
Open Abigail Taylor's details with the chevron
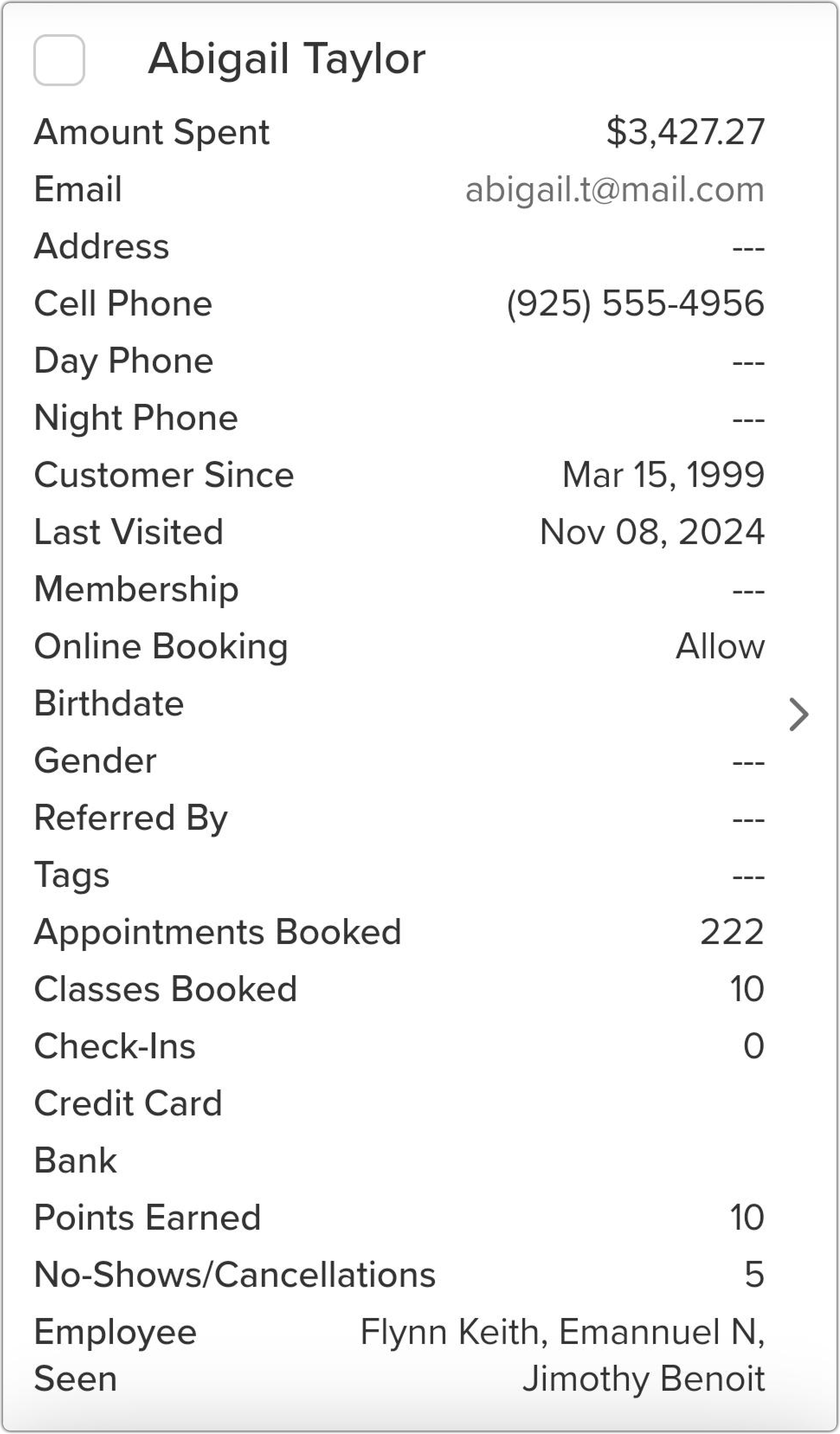pos(799,714)
